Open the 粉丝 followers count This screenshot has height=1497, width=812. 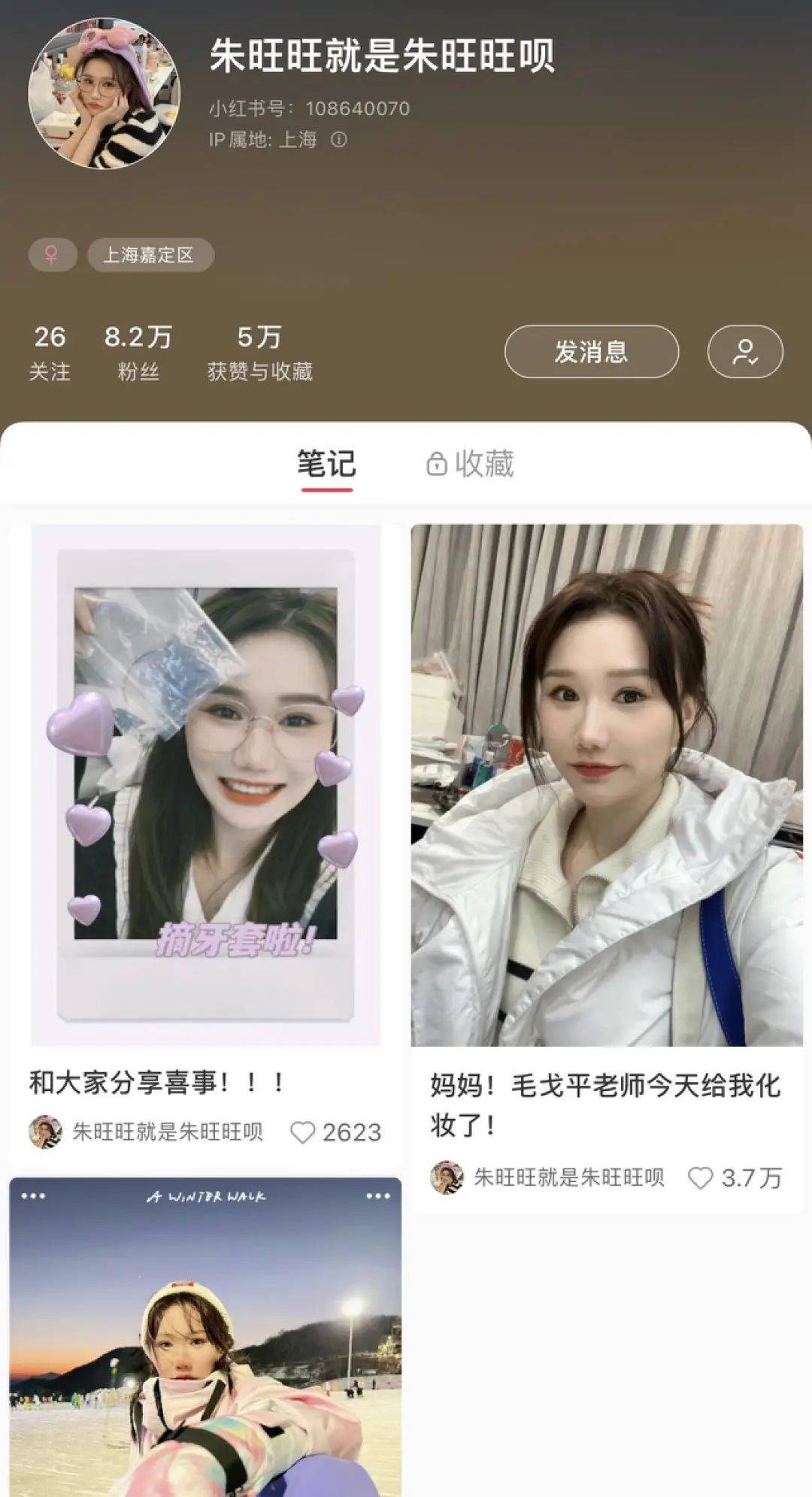[x=138, y=352]
